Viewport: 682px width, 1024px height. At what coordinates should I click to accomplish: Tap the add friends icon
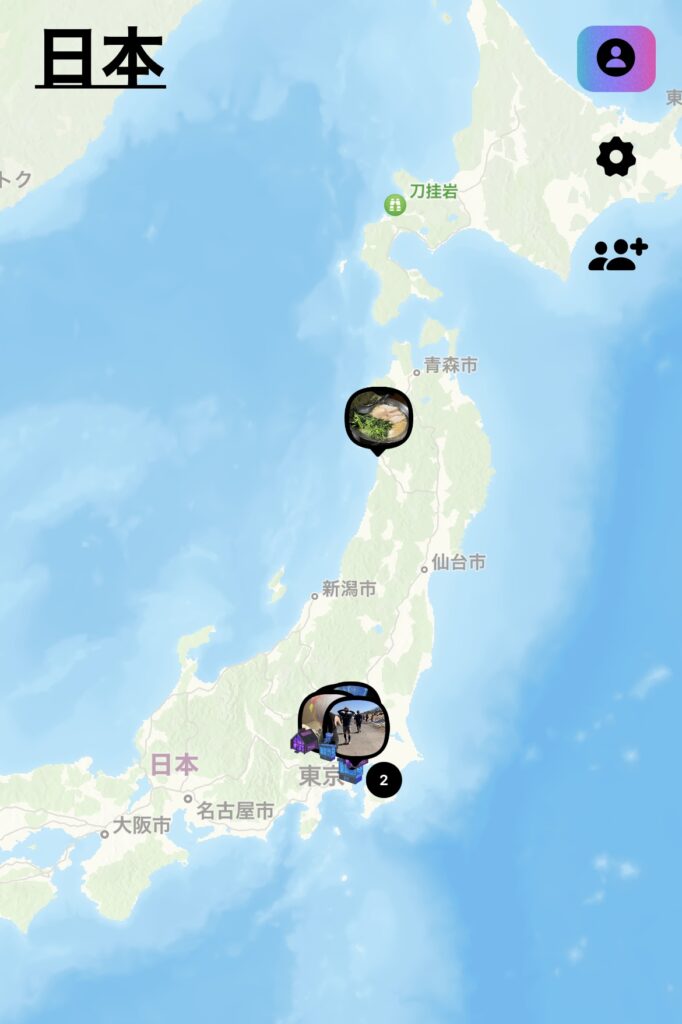click(x=617, y=255)
